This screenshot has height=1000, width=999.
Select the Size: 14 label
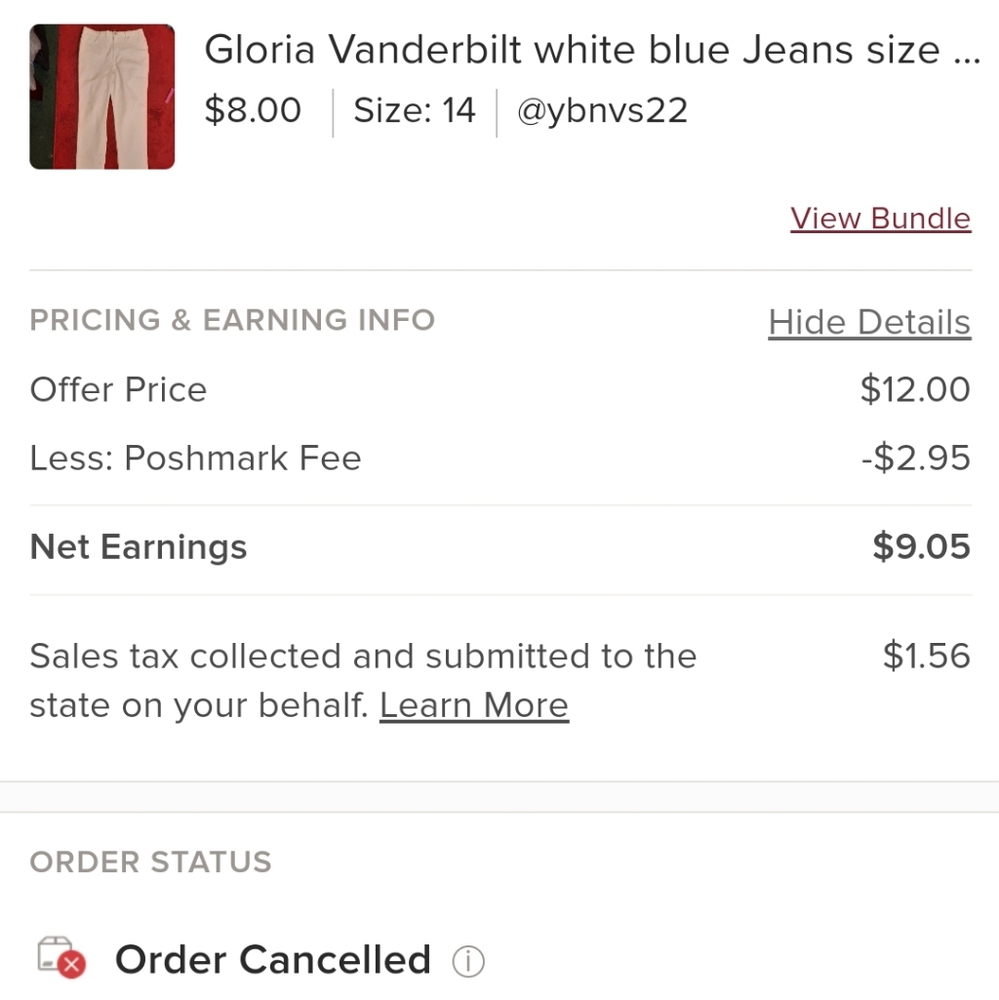tap(414, 110)
